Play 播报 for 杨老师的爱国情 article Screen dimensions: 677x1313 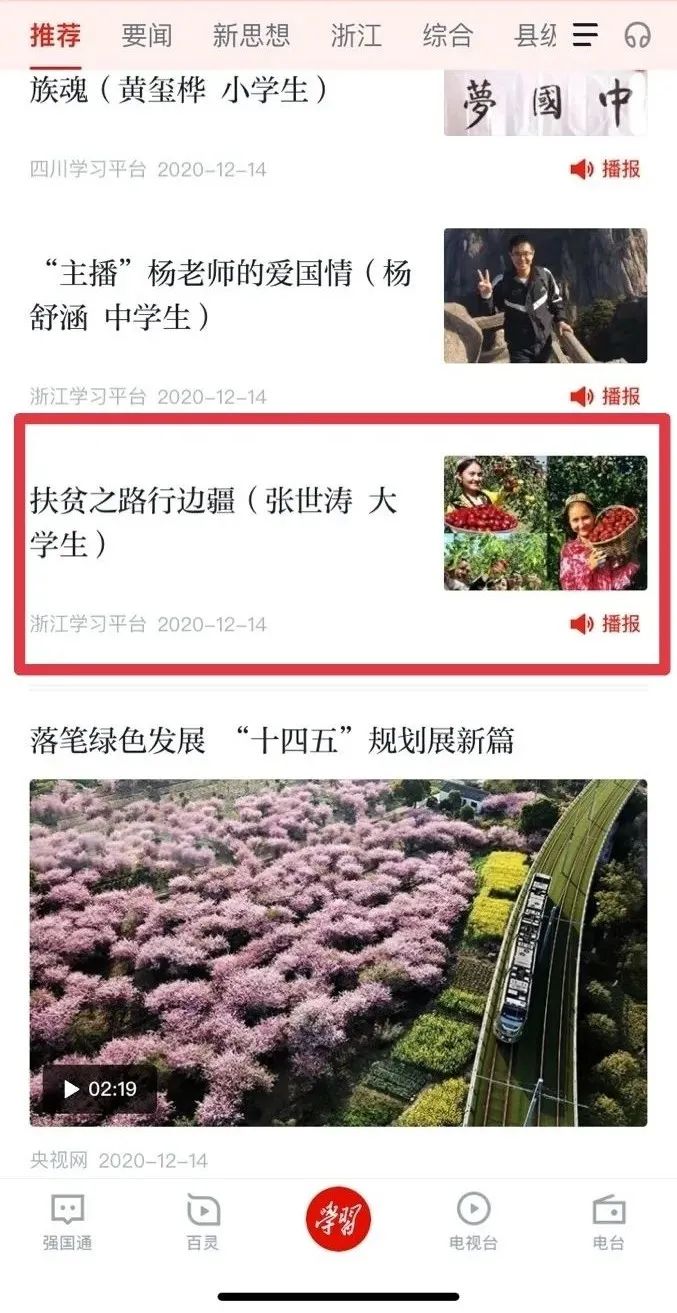[x=606, y=397]
